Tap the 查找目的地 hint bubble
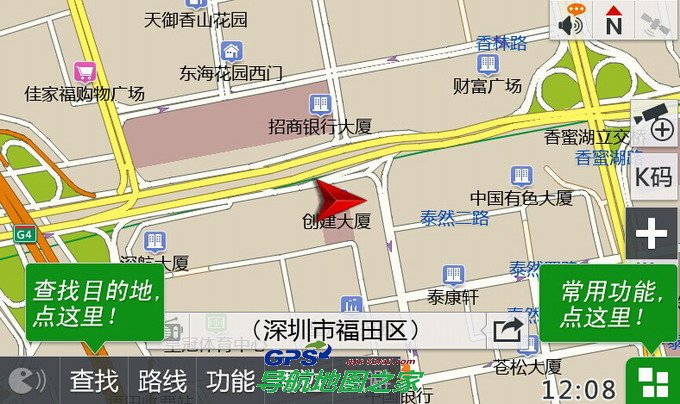 pyautogui.click(x=92, y=304)
